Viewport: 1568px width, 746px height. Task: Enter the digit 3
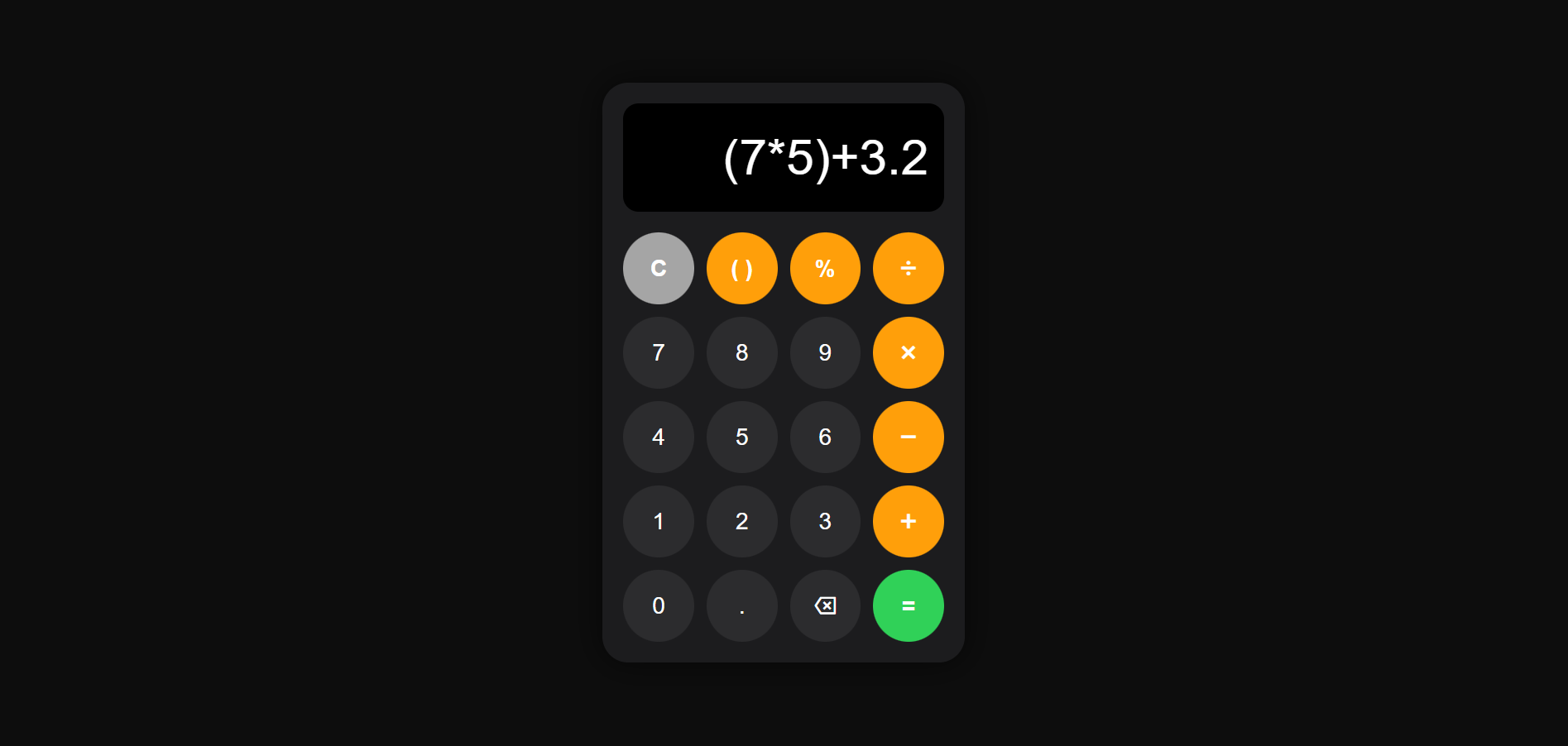point(825,521)
